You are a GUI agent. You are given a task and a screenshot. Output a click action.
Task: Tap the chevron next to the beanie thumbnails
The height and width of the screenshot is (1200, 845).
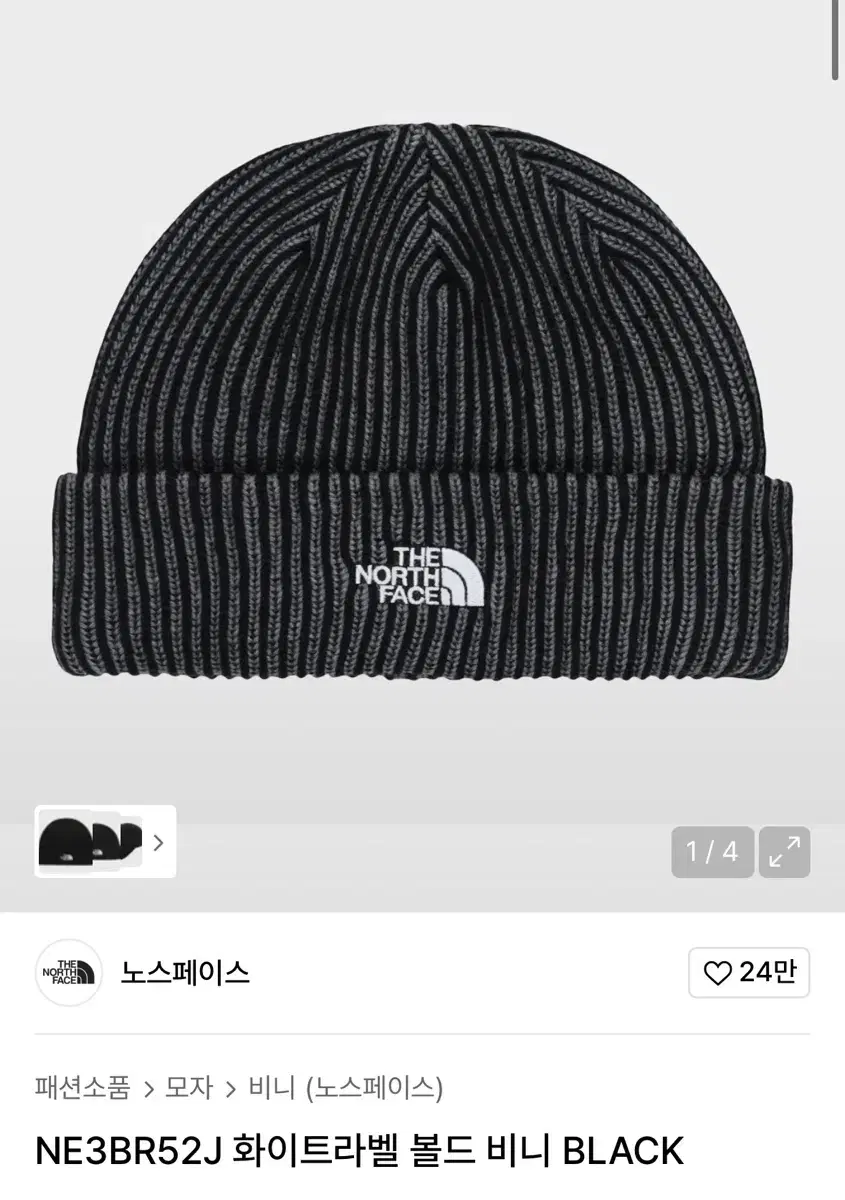pyautogui.click(x=158, y=843)
